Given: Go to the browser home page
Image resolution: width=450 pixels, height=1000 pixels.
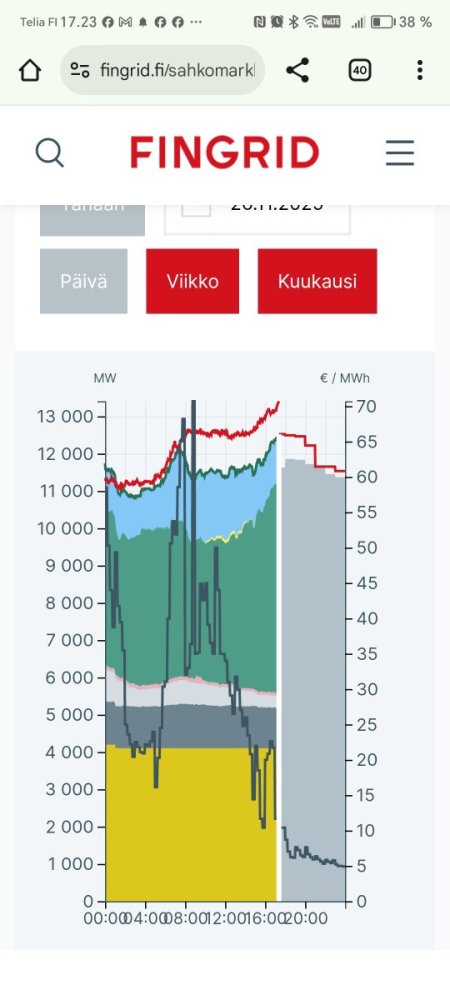Looking at the screenshot, I should 30,70.
